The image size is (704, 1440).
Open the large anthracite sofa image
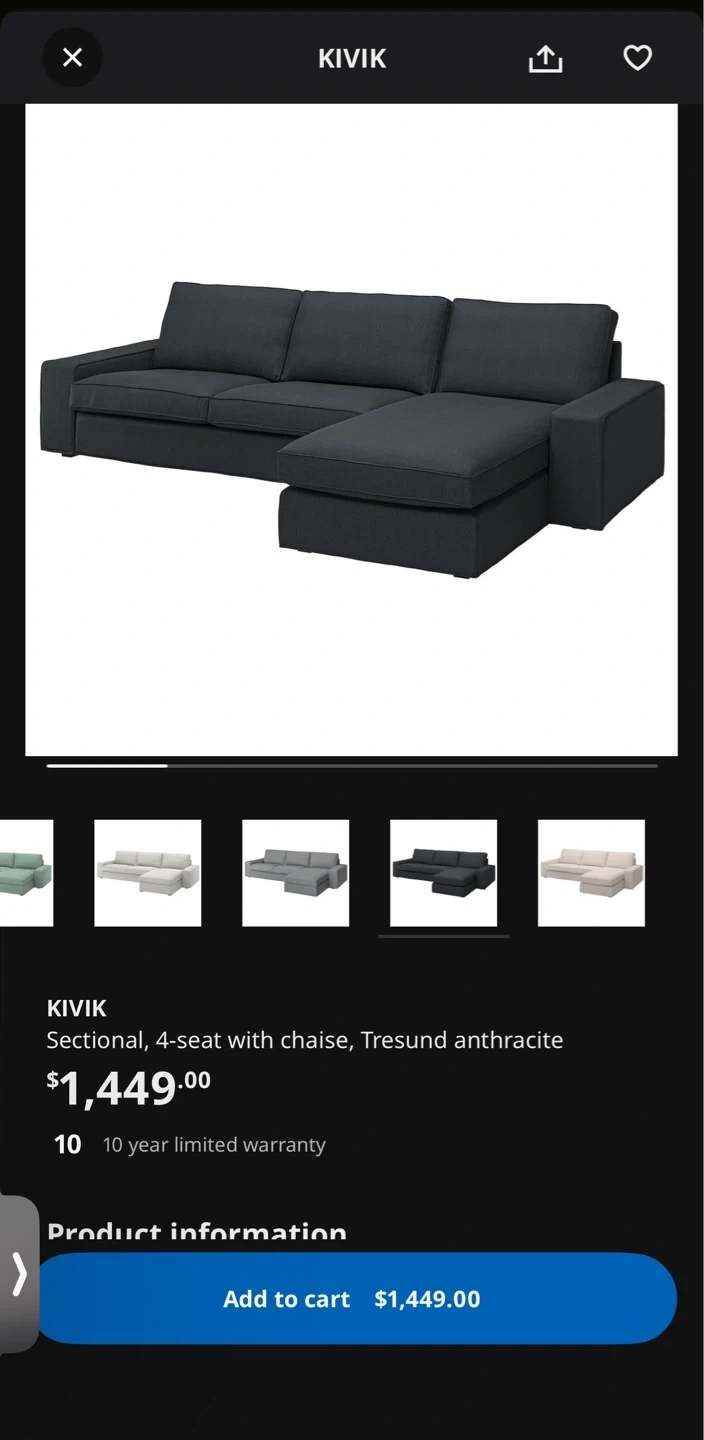point(351,430)
